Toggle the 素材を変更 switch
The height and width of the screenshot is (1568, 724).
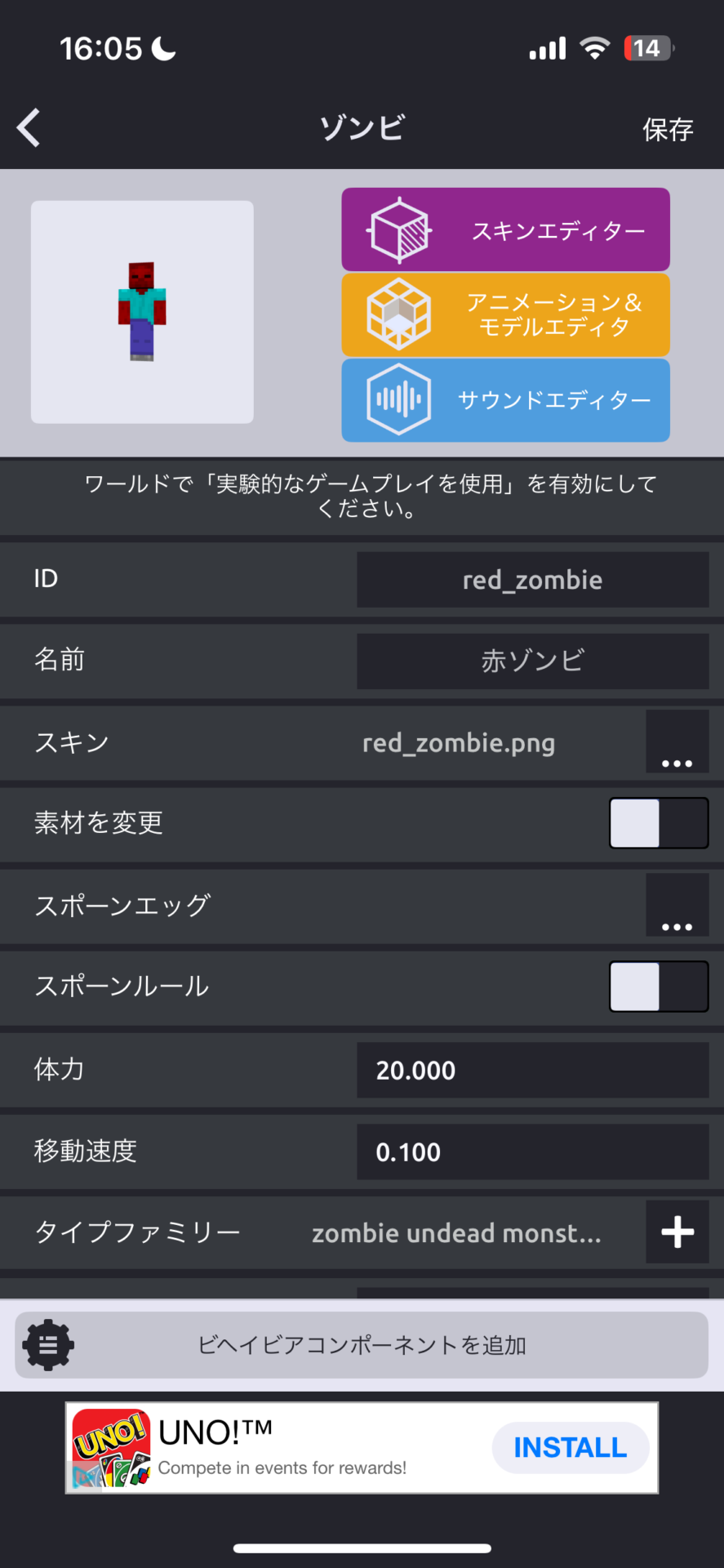658,823
